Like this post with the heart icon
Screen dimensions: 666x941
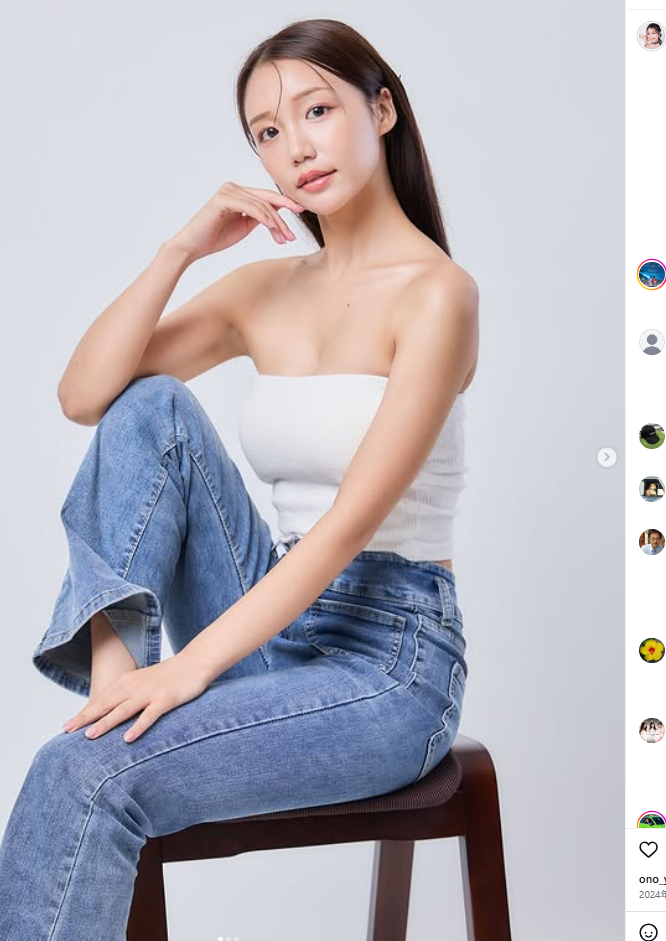tap(649, 849)
